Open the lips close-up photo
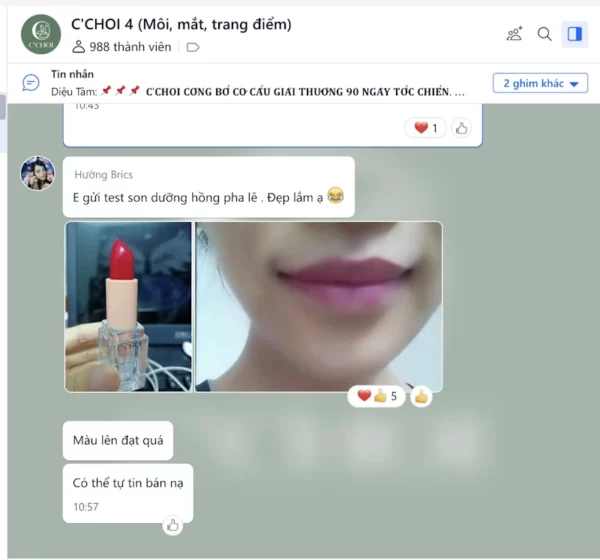This screenshot has width=600, height=560. (318, 306)
